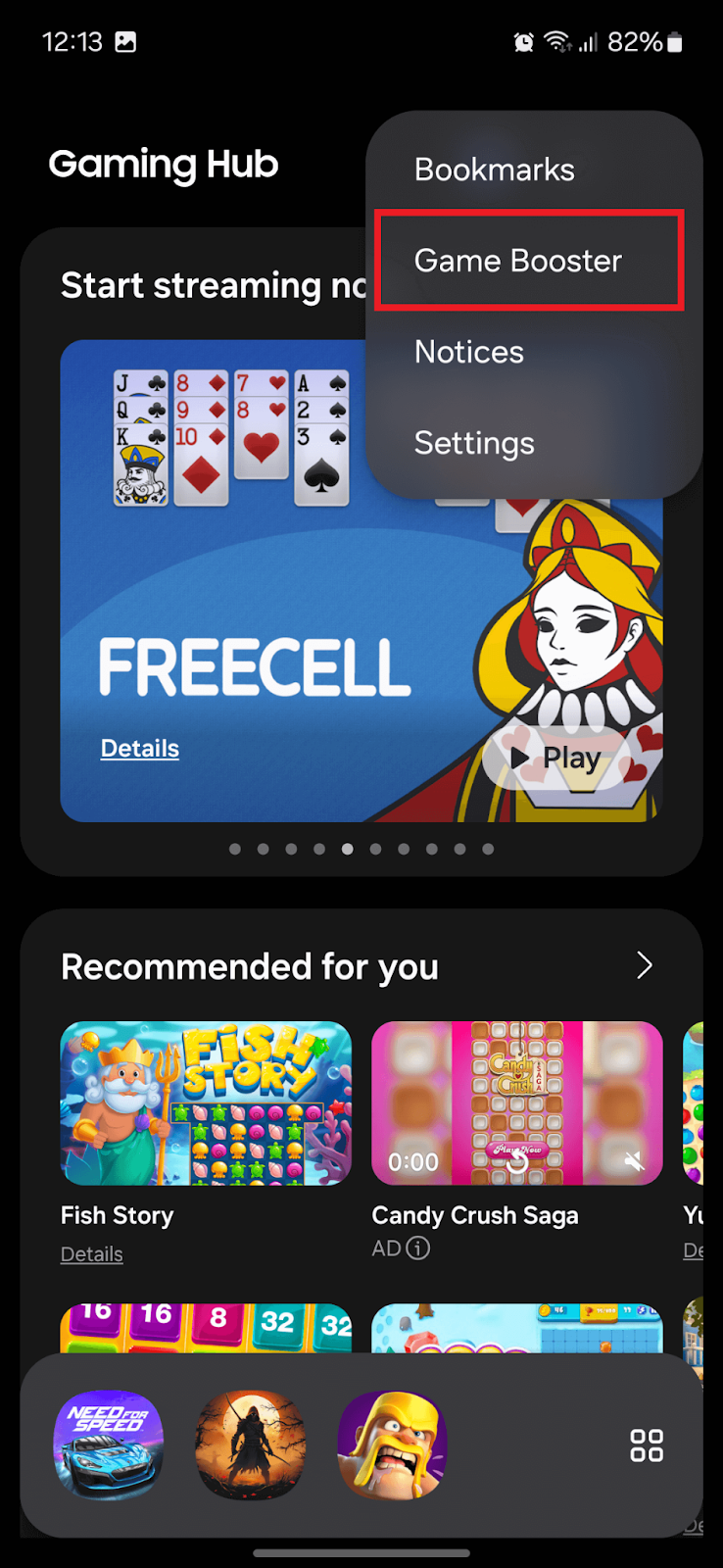Show the ad info for Candy Crush Saga
723x1568 pixels.
pyautogui.click(x=418, y=1249)
